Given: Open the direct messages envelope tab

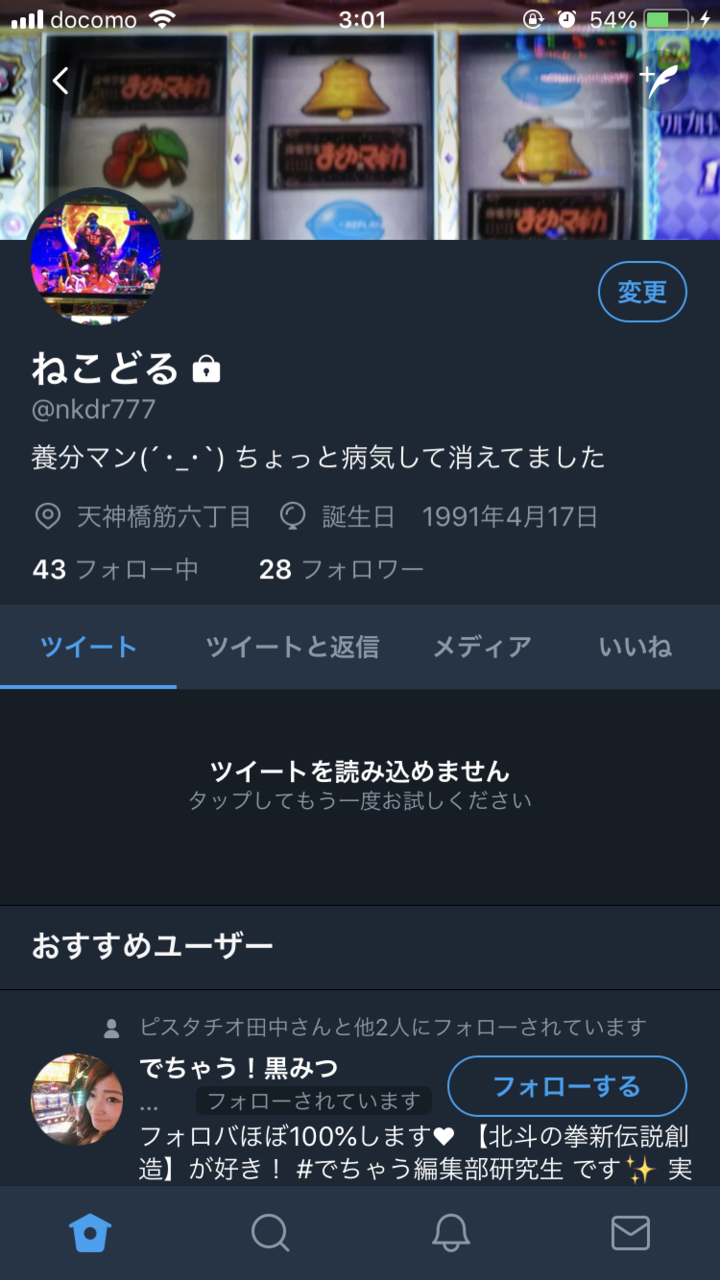Looking at the screenshot, I should point(630,1233).
